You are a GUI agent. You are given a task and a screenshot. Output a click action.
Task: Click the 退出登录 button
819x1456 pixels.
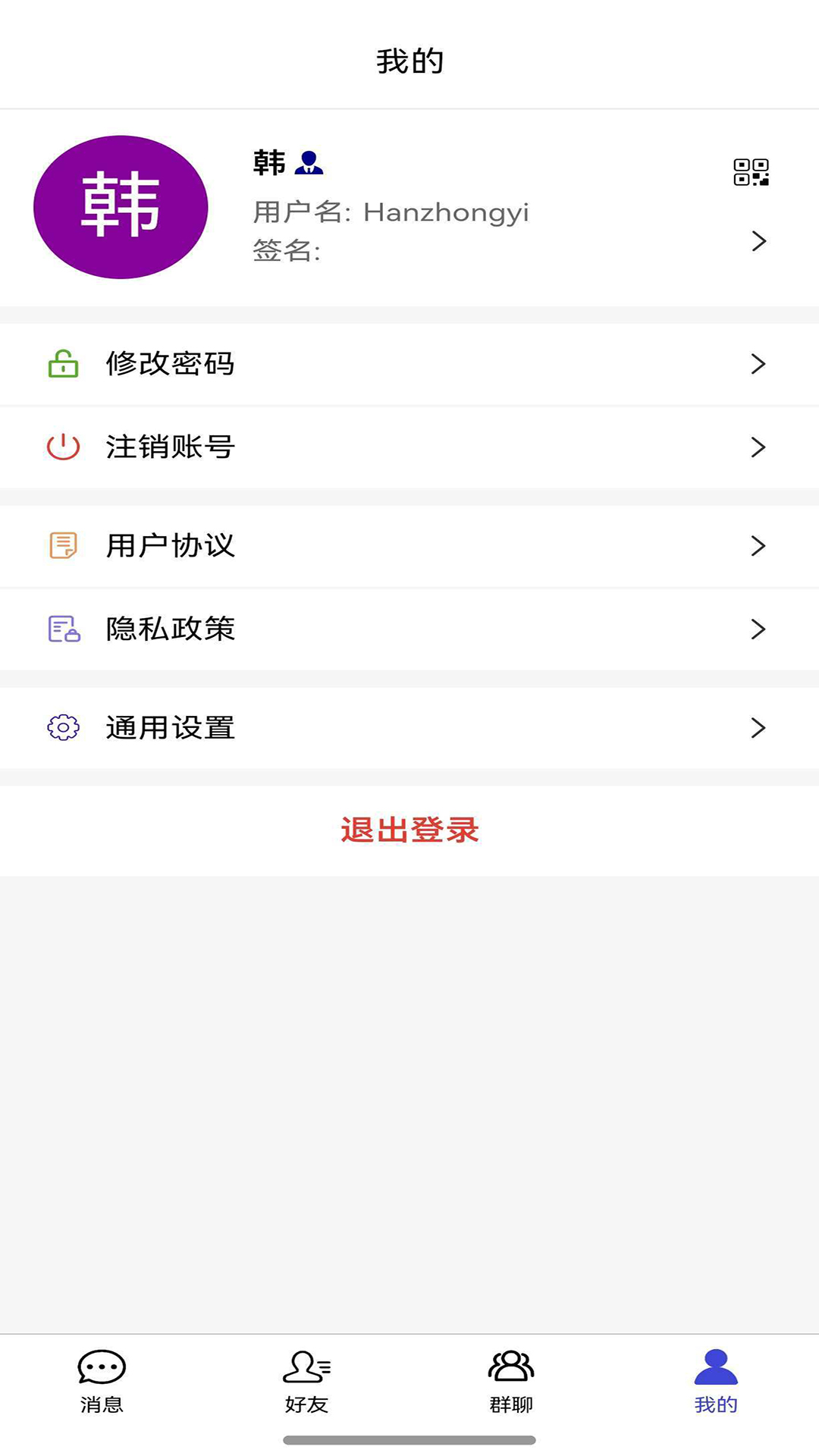[409, 830]
